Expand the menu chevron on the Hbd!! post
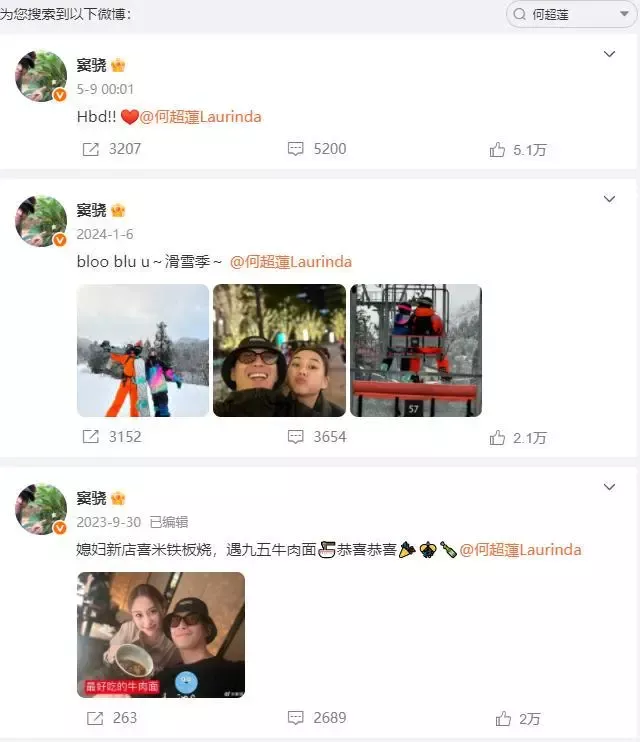 (x=609, y=54)
